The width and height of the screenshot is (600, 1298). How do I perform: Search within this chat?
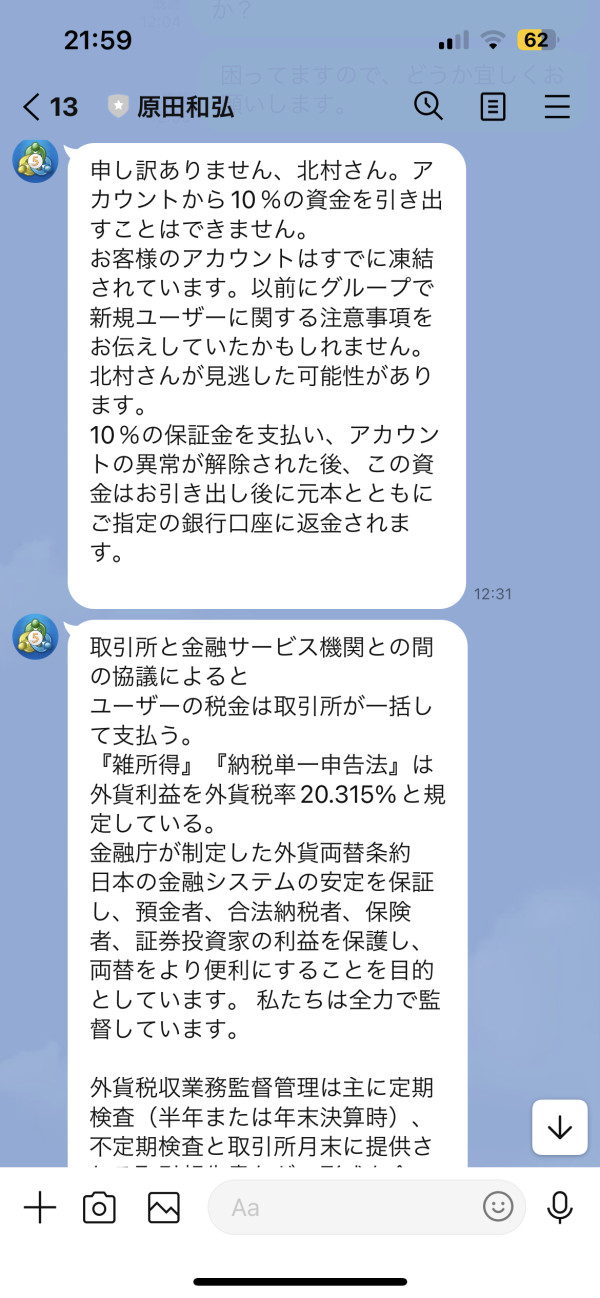click(x=428, y=106)
